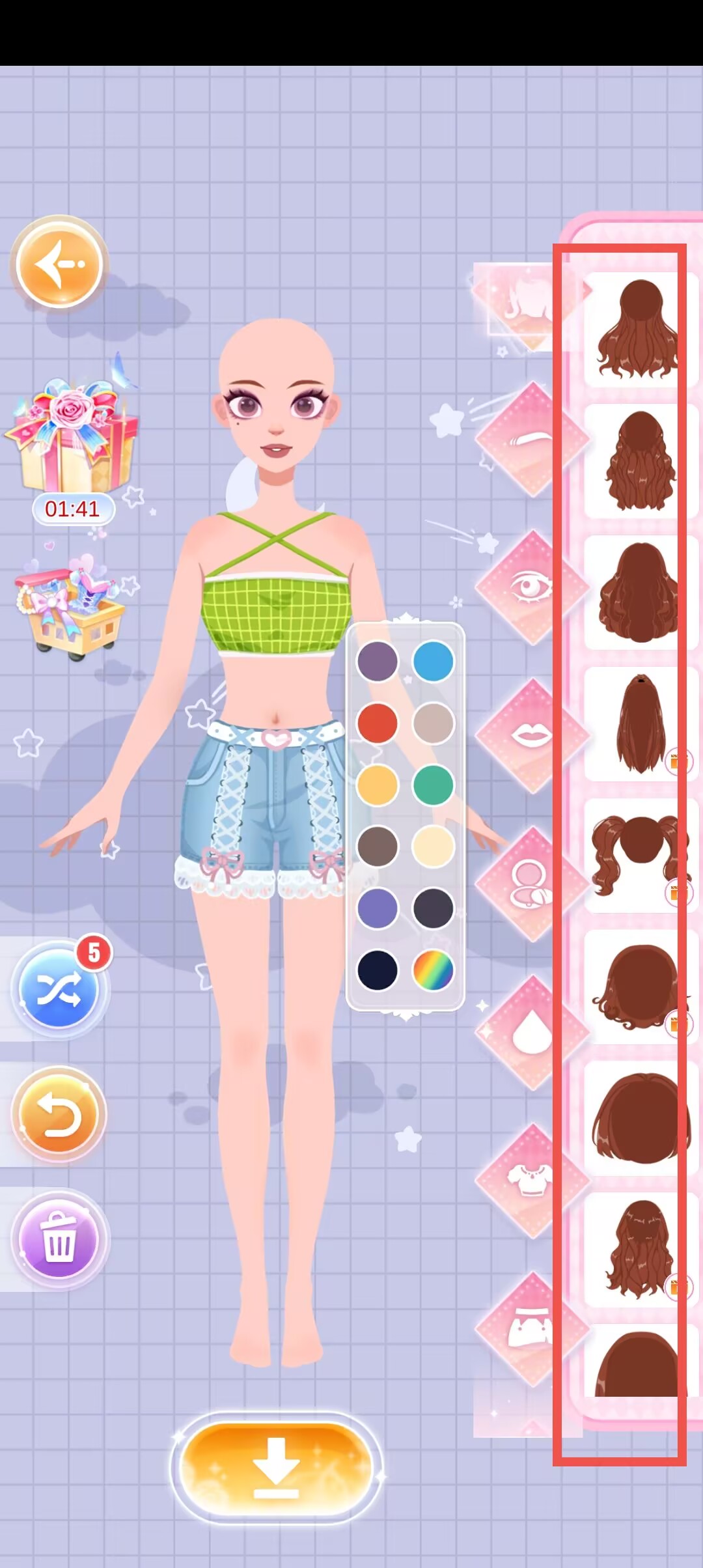The image size is (703, 1568).
Task: Clear the outfit with the trash button
Action: coord(59,1240)
